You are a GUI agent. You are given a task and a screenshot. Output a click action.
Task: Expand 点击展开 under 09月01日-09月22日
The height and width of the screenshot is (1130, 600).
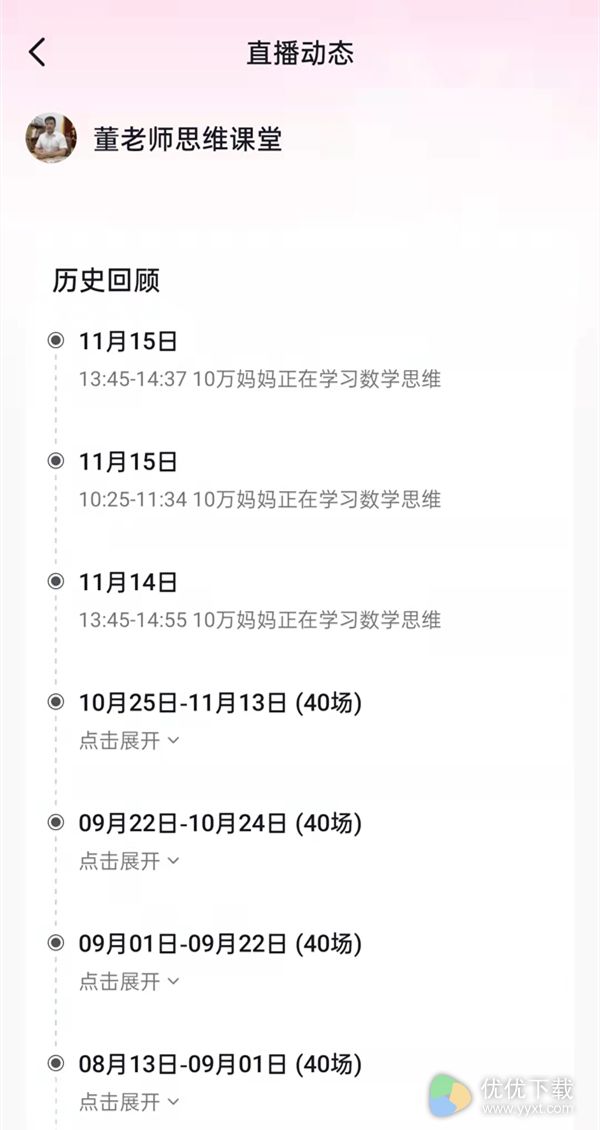(x=129, y=981)
